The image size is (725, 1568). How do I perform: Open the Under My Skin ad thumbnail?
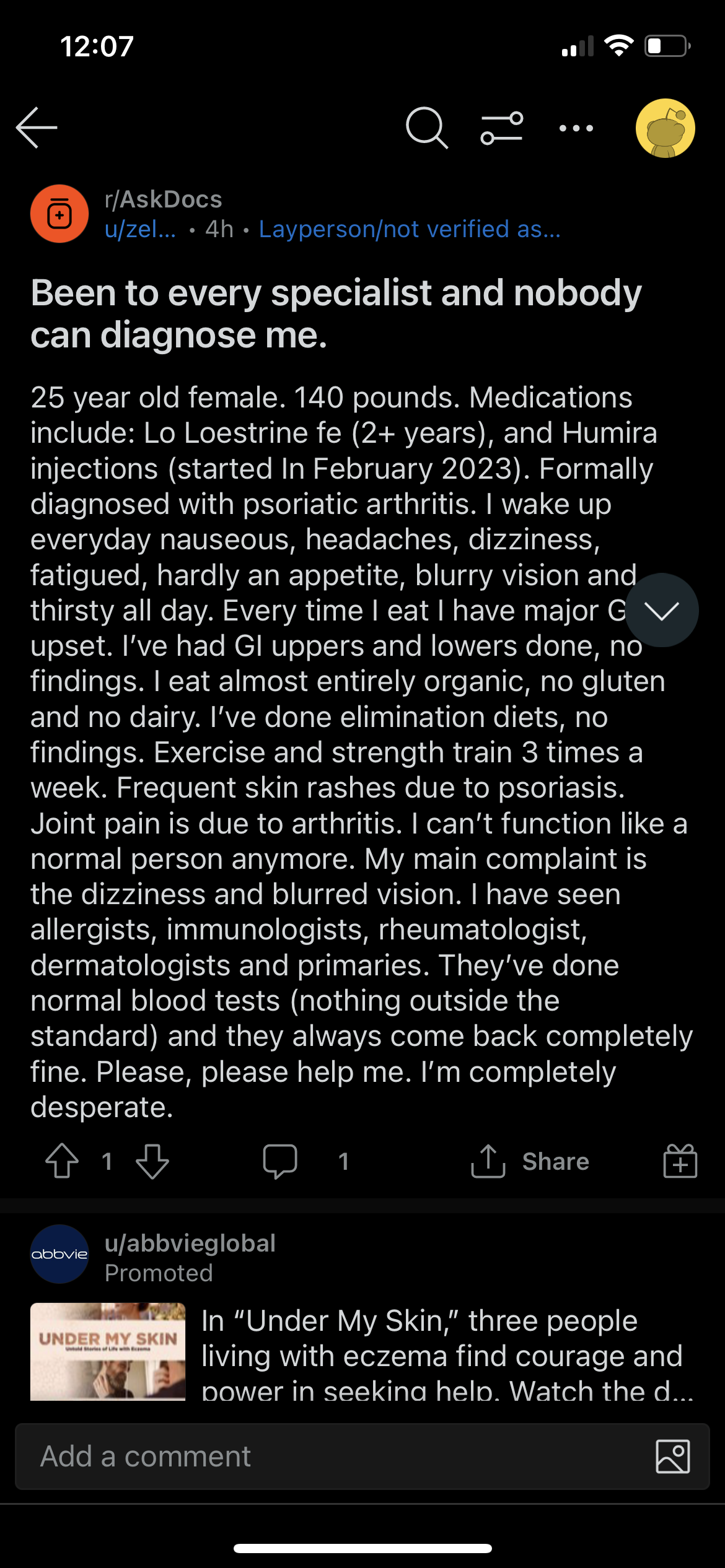point(108,1351)
